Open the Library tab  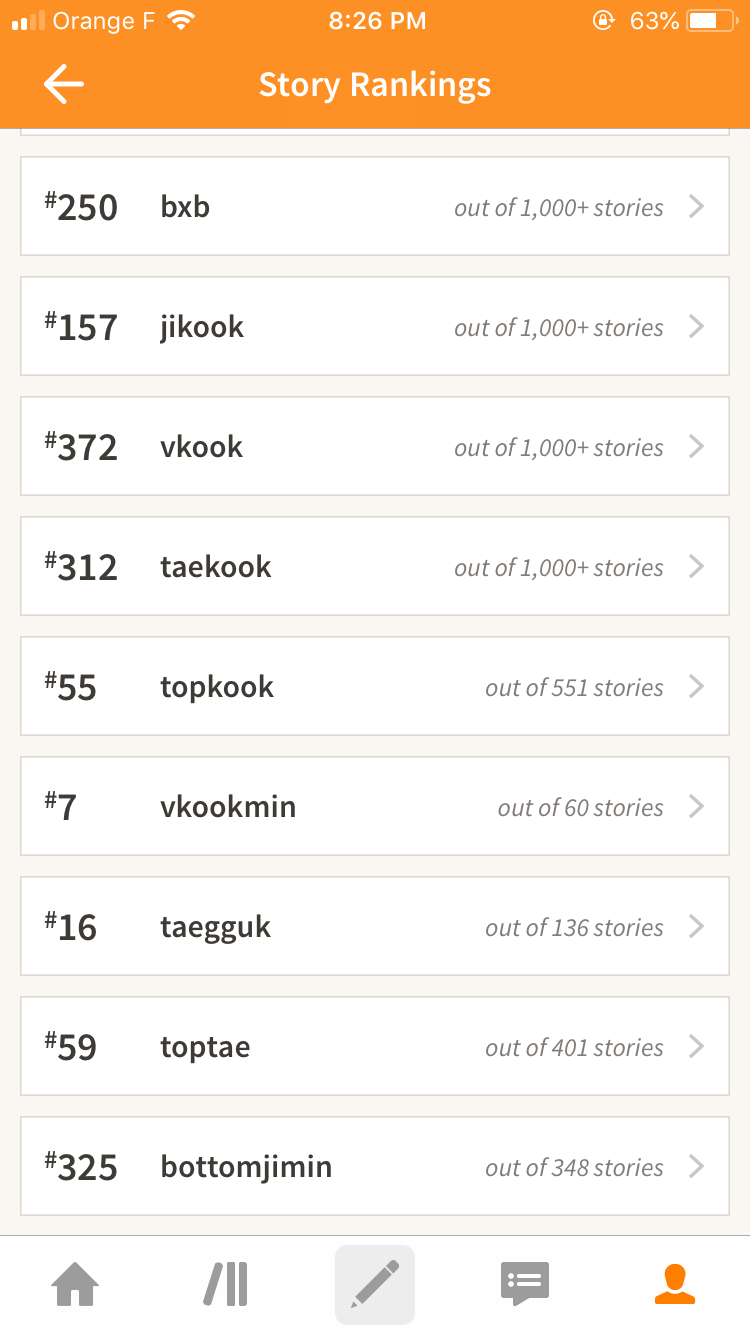point(225,1284)
